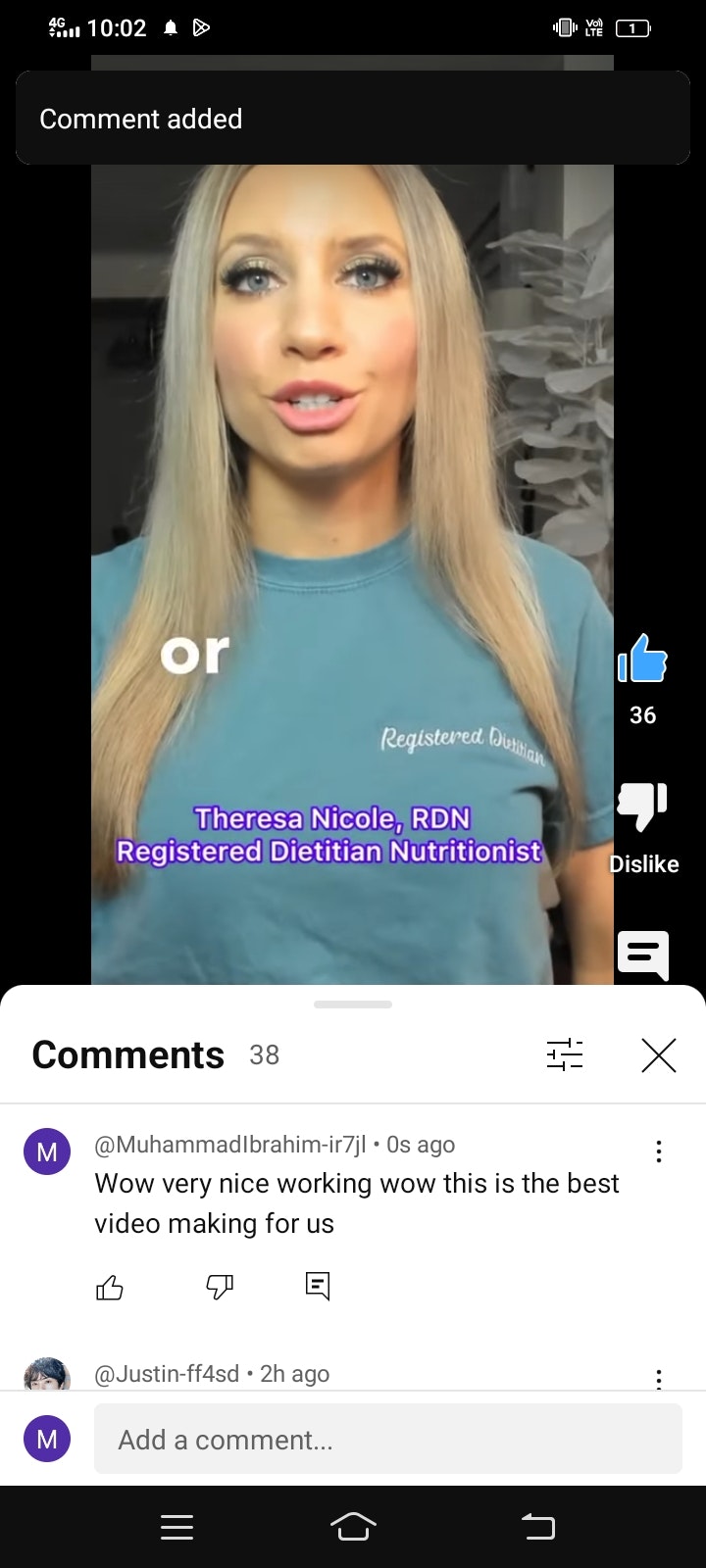Tap the Add a comment field
Image resolution: width=706 pixels, height=1568 pixels.
[x=387, y=1439]
